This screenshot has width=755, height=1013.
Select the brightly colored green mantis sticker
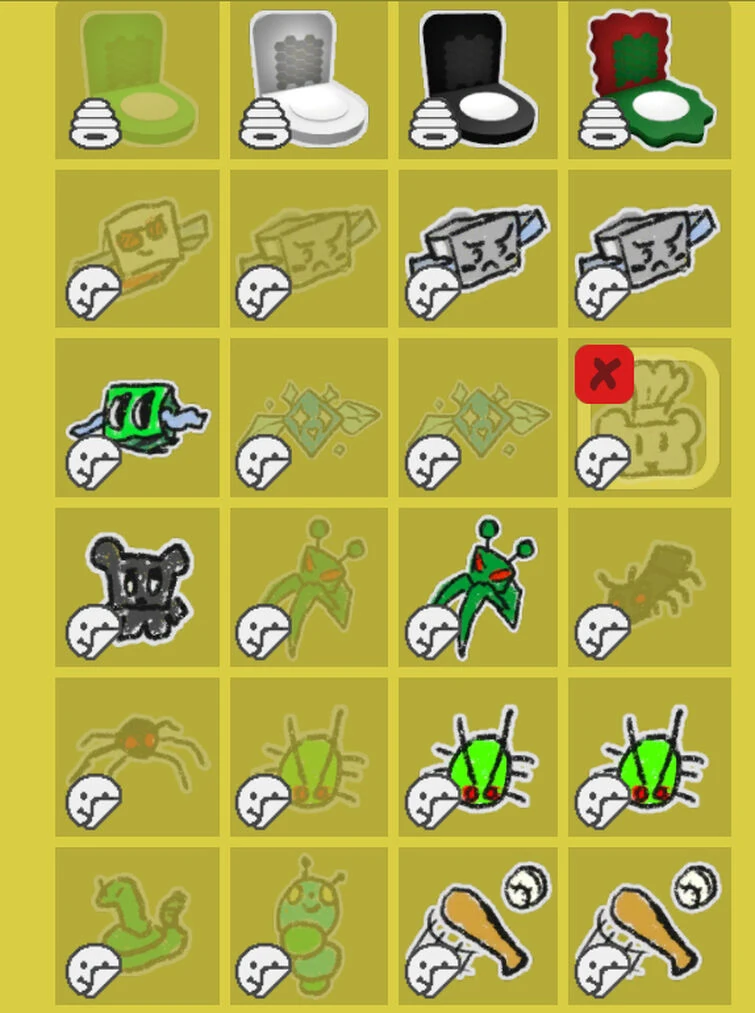pyautogui.click(x=478, y=586)
